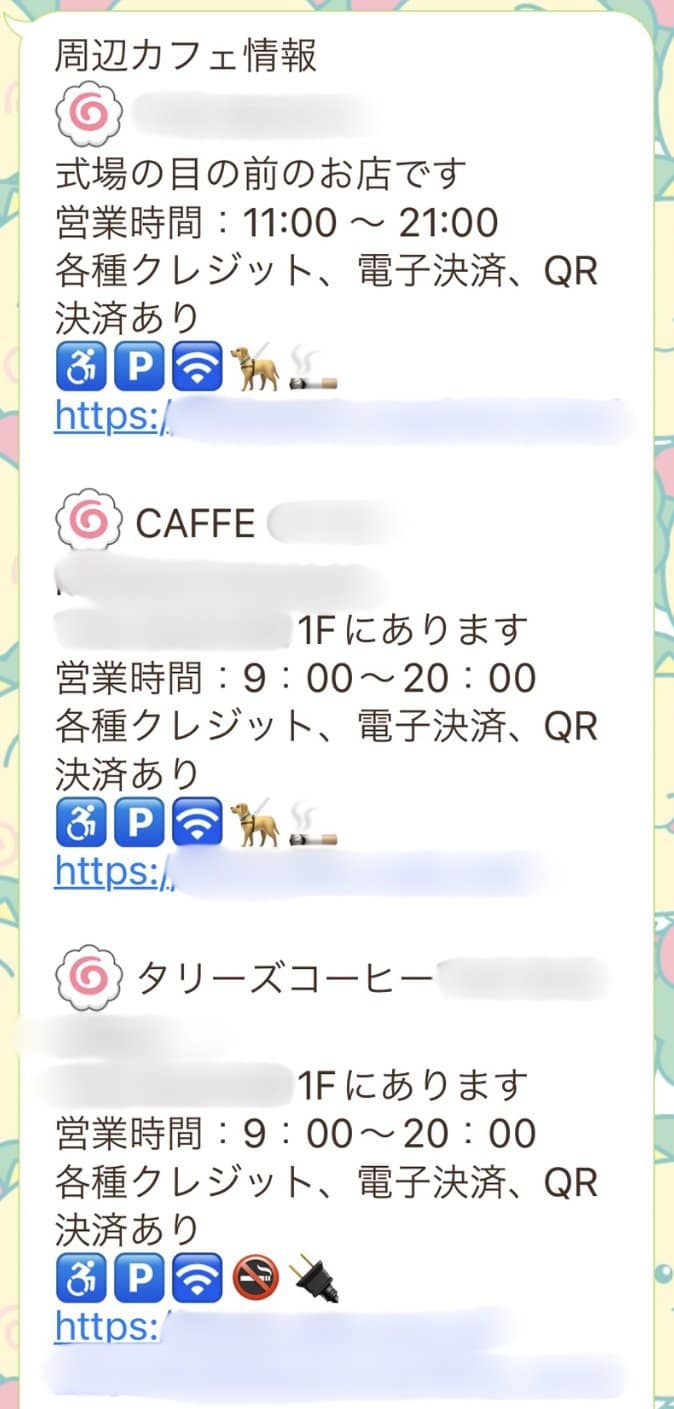Open the https link for タリーズコーヒー
The height and width of the screenshot is (1409, 674).
point(110,1327)
